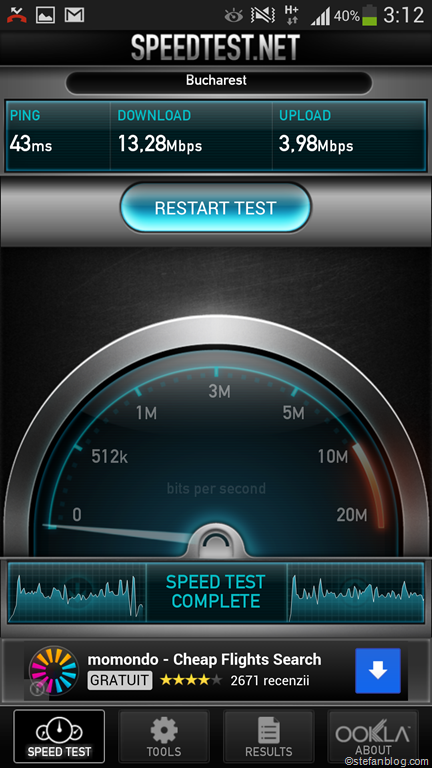
Task: Download momondo from the ad banner
Action: point(378,671)
